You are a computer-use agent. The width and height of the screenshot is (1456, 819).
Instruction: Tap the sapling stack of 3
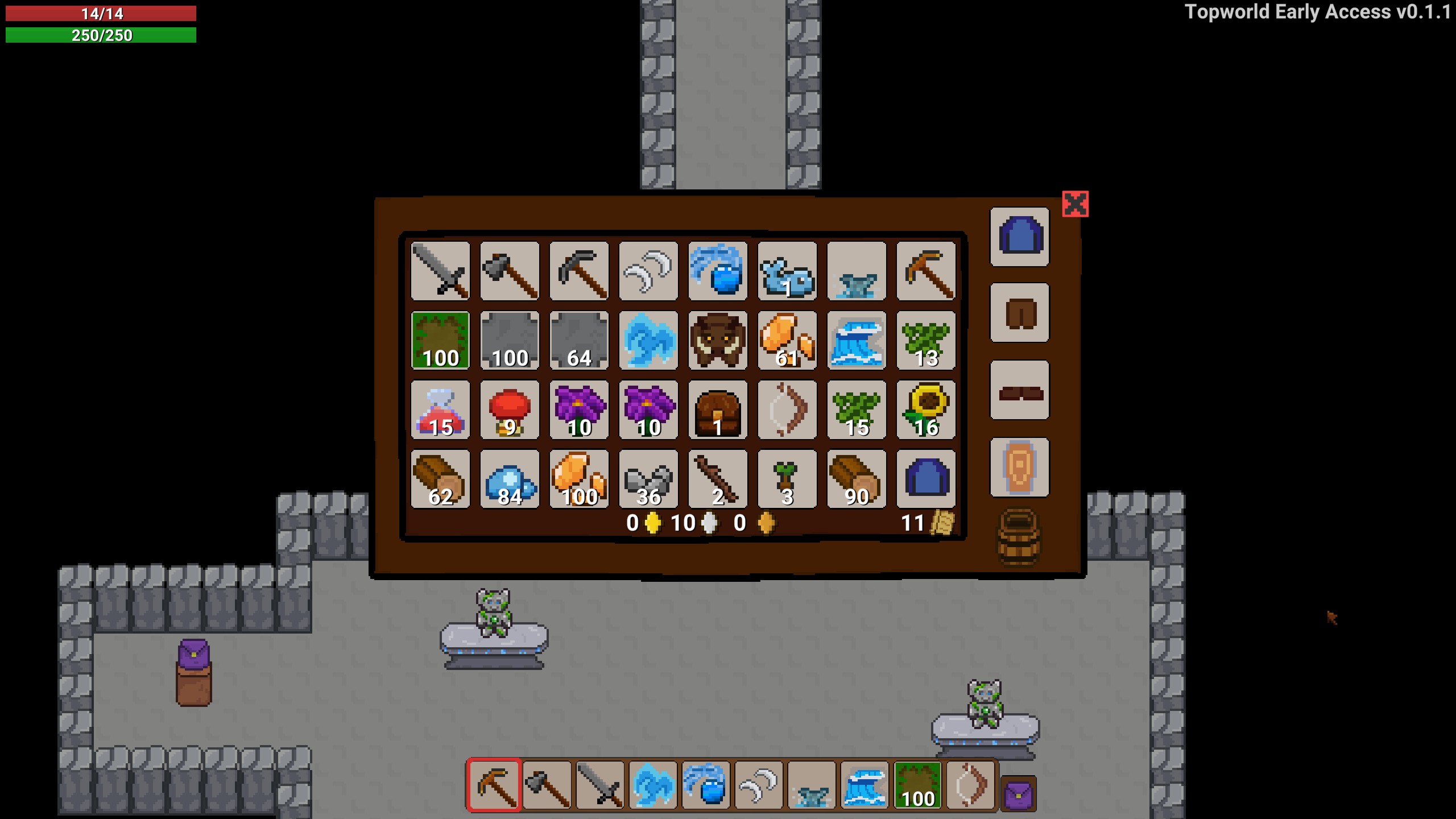(787, 479)
